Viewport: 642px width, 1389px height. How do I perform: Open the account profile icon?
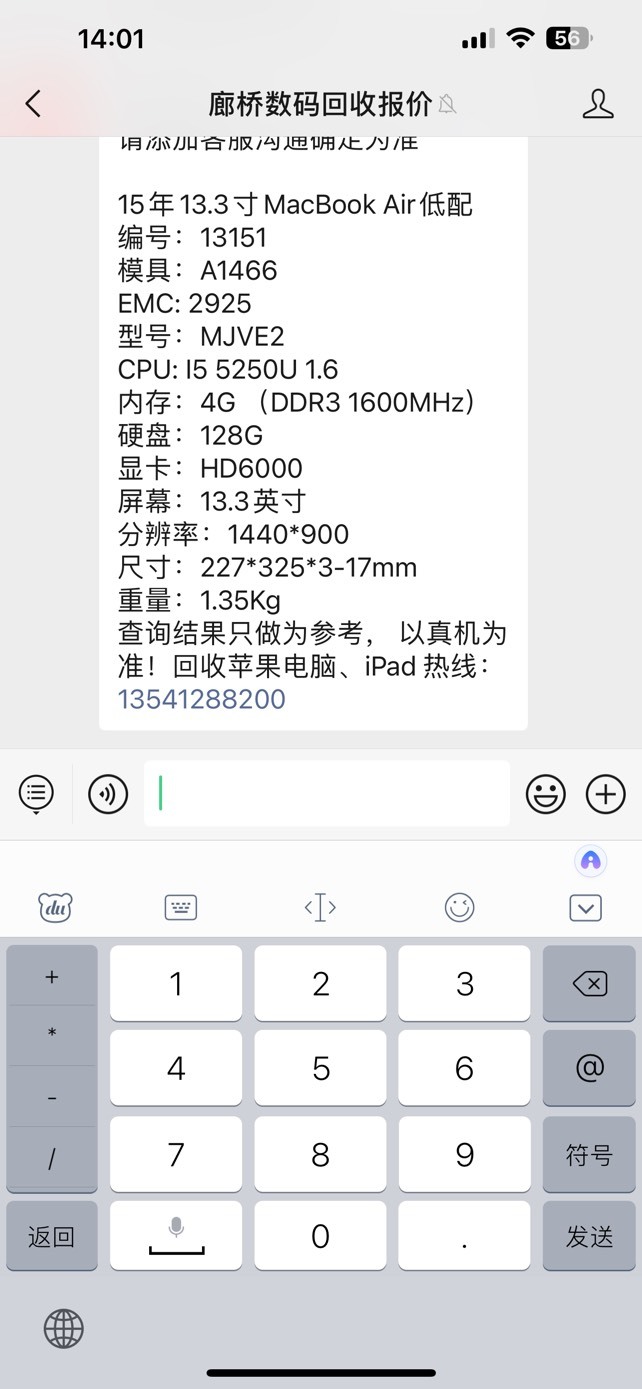(598, 103)
